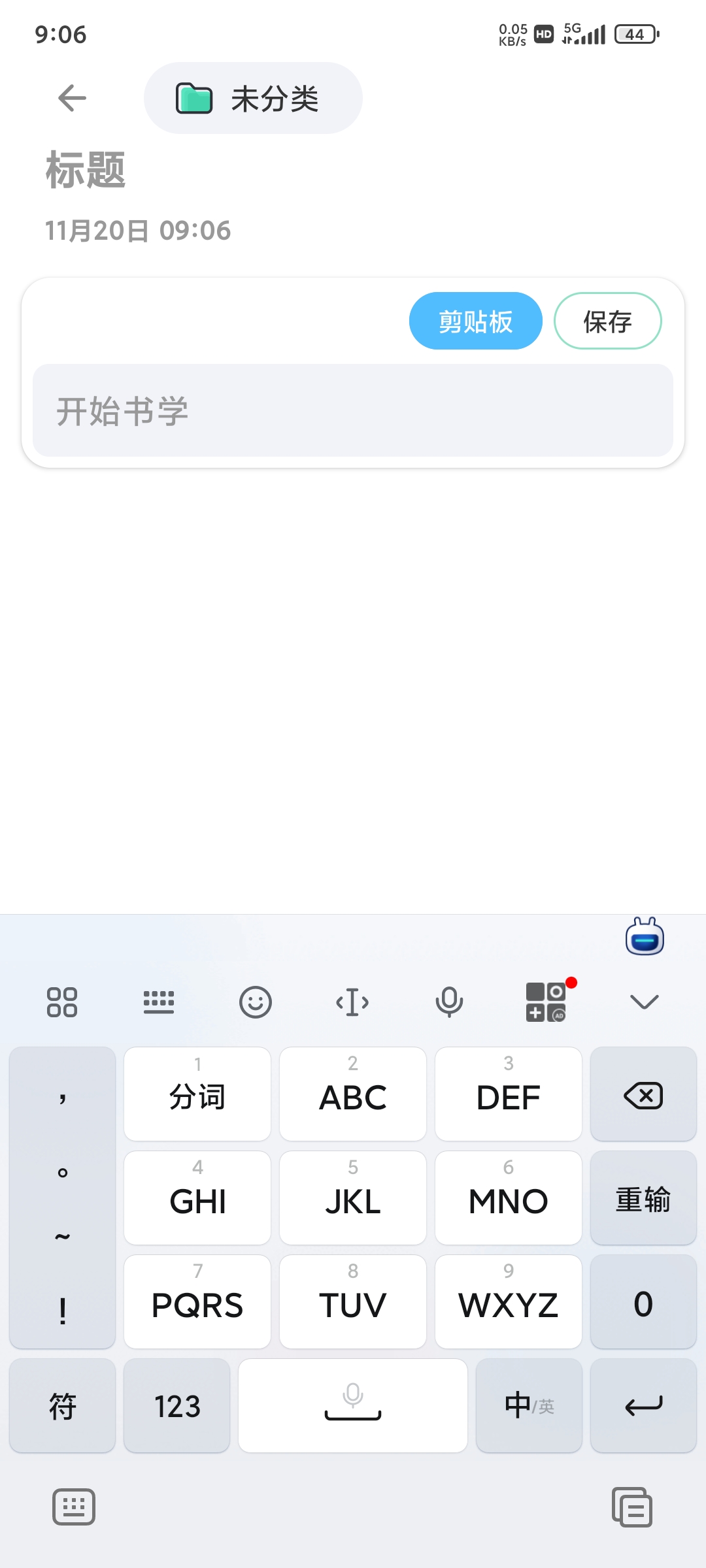This screenshot has width=706, height=1568.
Task: Focus the 开始书写 text field
Action: (x=353, y=410)
